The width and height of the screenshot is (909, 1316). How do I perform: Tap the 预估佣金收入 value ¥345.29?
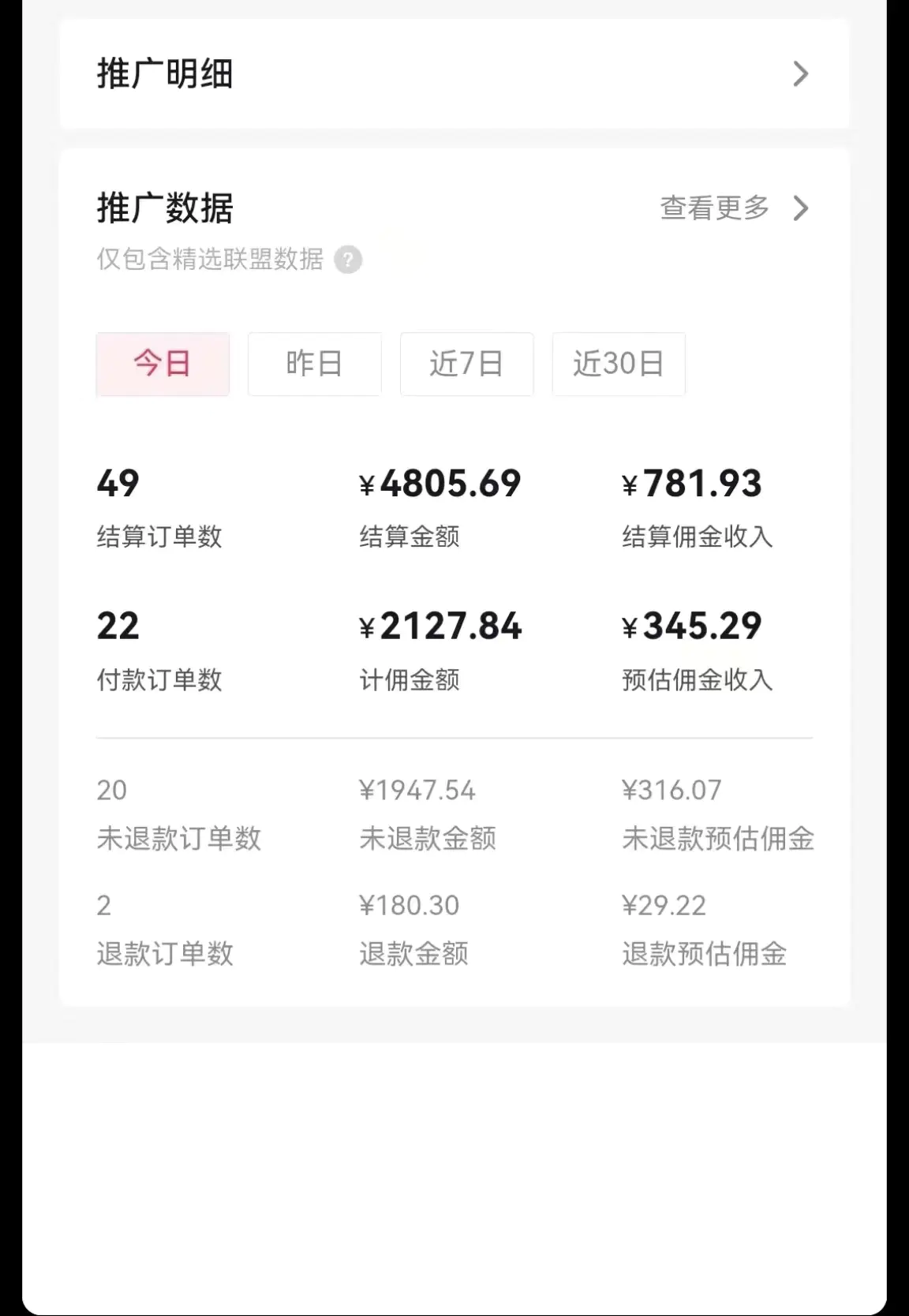pyautogui.click(x=692, y=626)
